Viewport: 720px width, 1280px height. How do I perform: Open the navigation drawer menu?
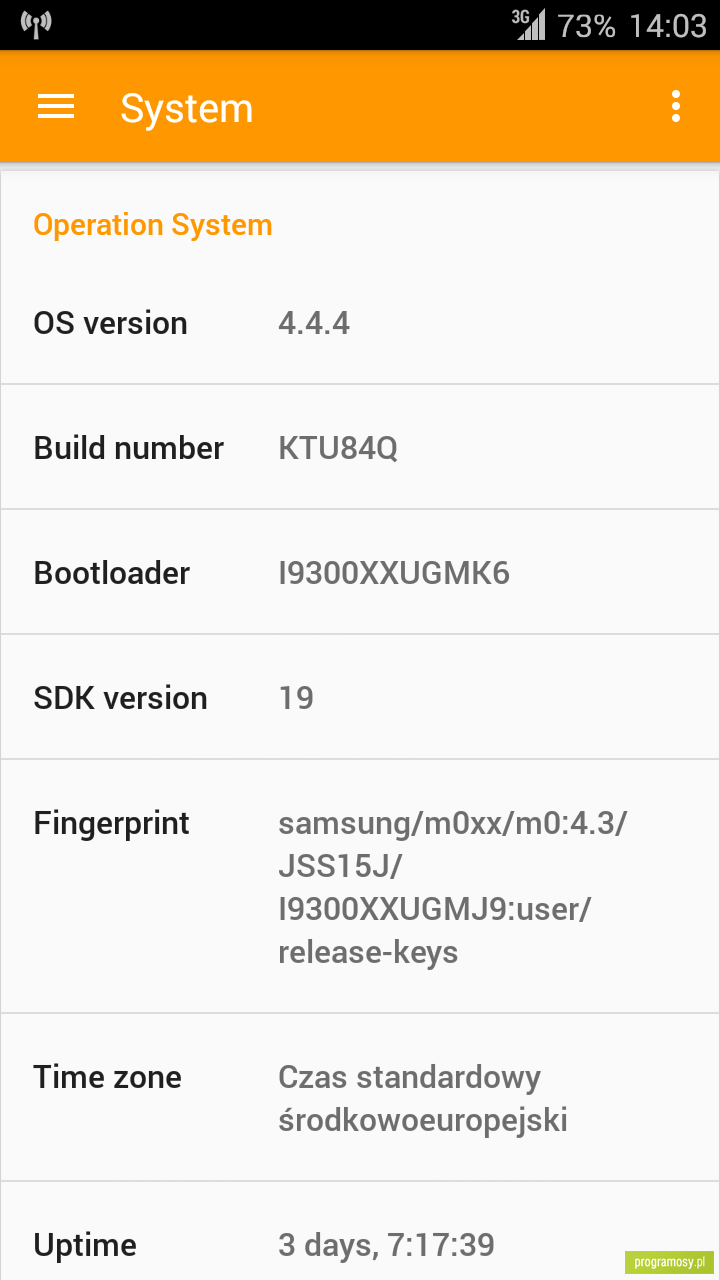point(56,107)
